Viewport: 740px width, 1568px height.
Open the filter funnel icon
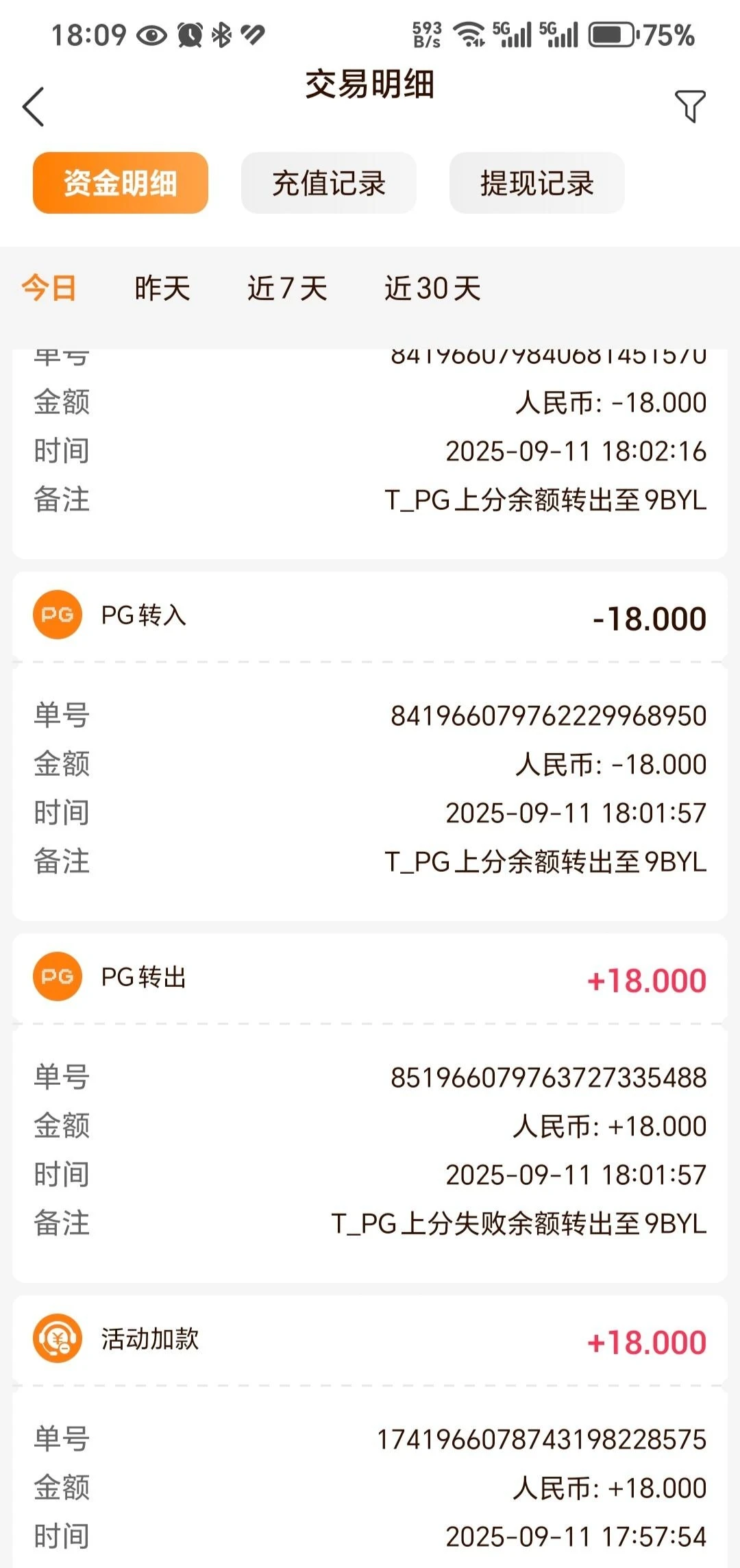[690, 106]
